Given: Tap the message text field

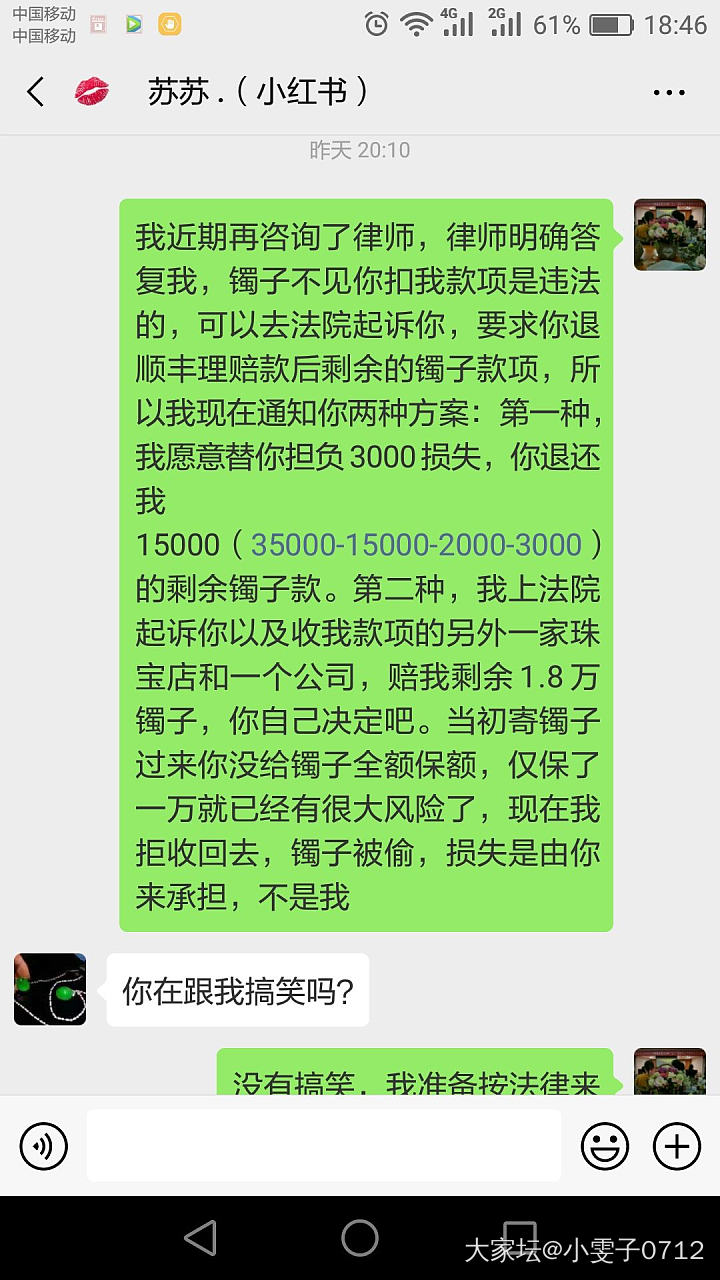Looking at the screenshot, I should coord(323,1146).
